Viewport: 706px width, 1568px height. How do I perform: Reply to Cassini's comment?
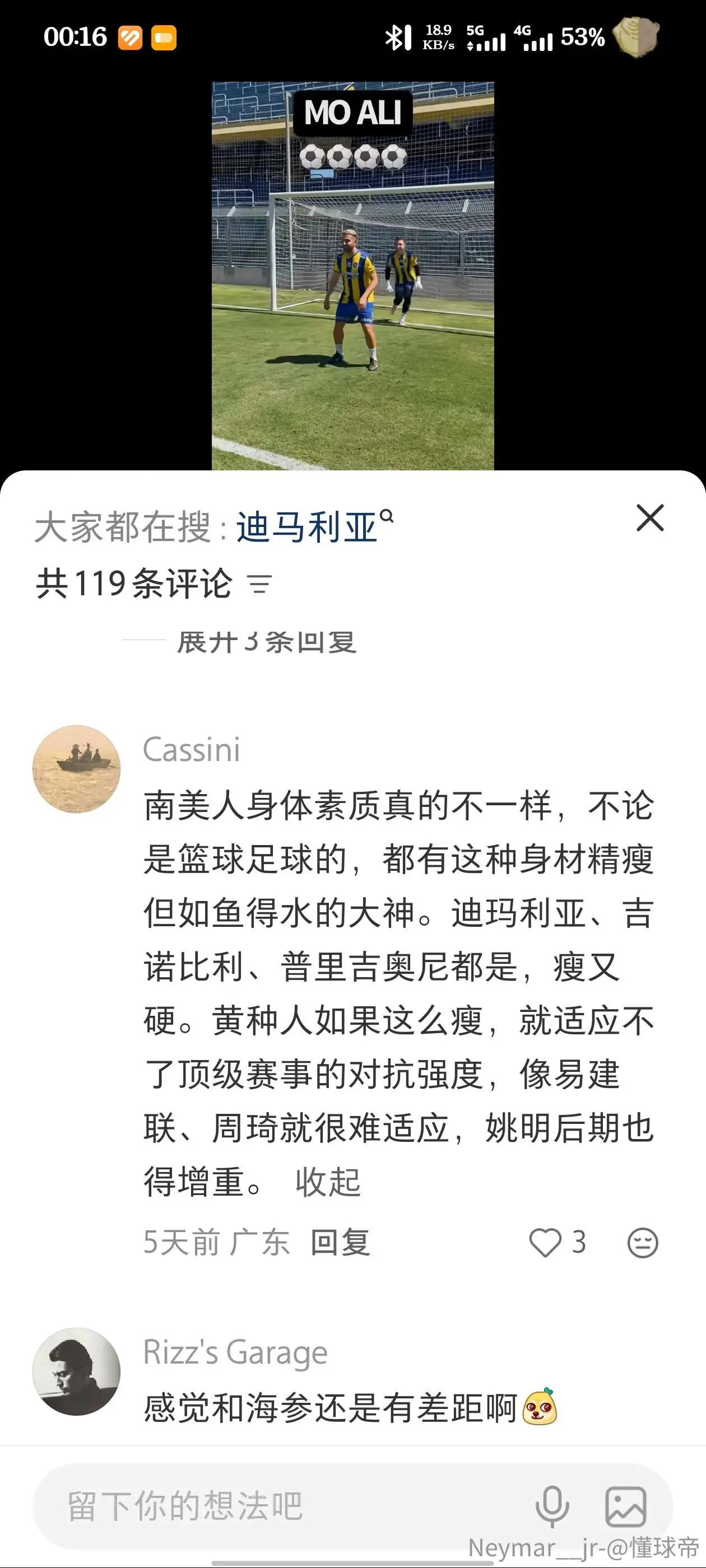341,1242
